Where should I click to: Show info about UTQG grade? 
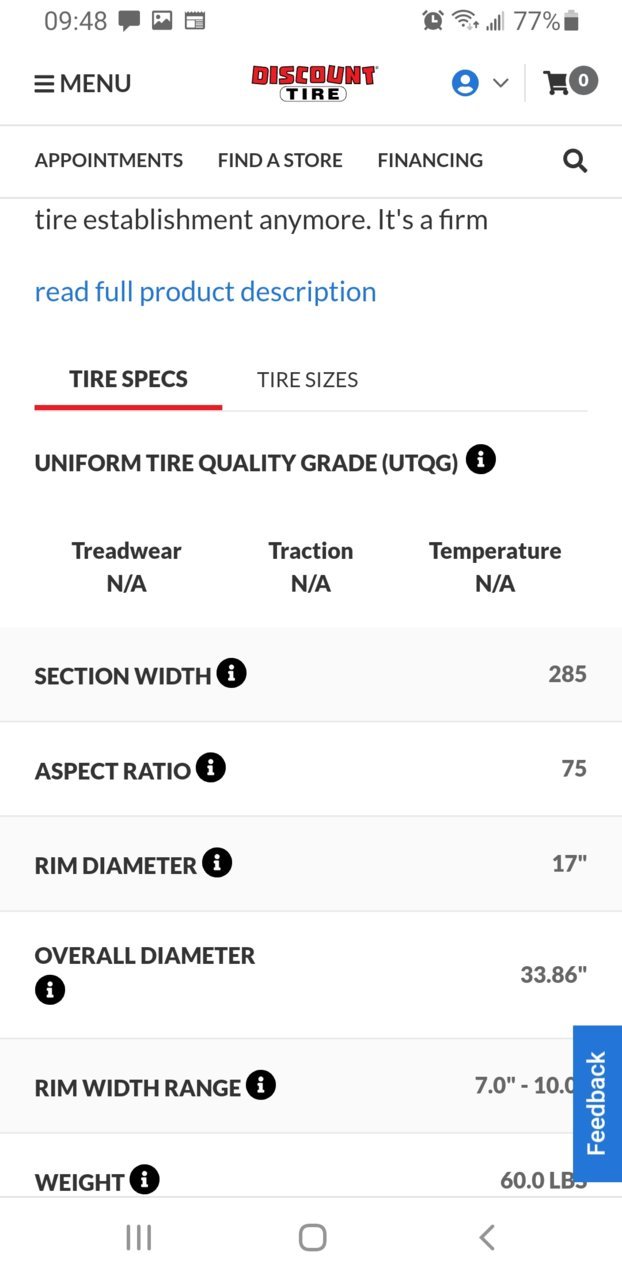tap(481, 460)
